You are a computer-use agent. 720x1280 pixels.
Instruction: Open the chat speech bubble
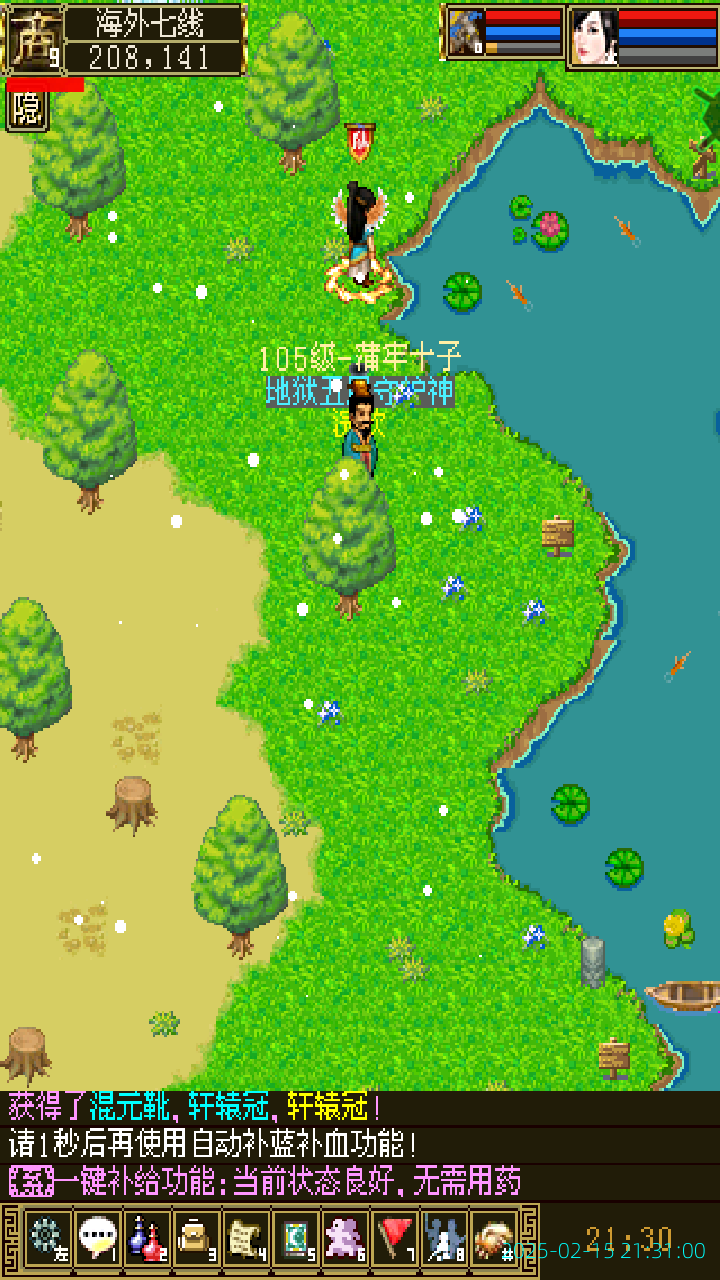(x=96, y=1238)
